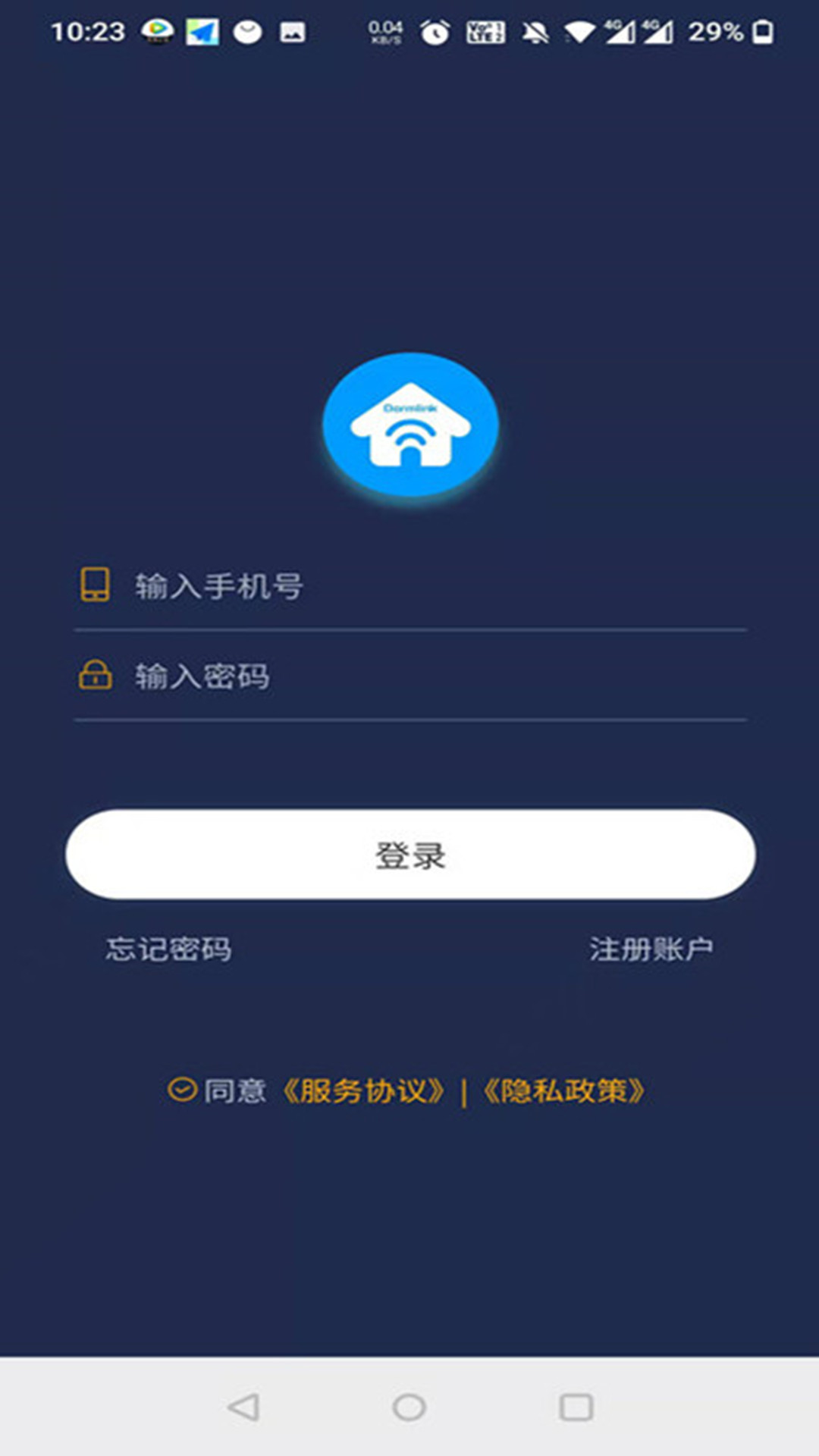Click the Wi-Fi signal icon
Screen dimensions: 819x1456
point(580,31)
